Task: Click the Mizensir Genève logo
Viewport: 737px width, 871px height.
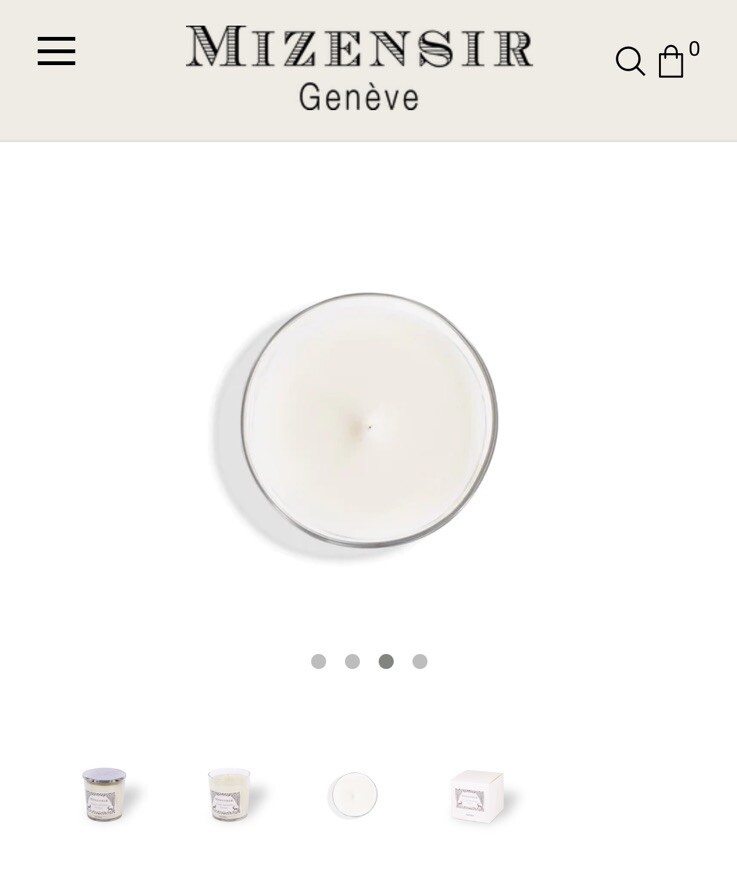Action: pyautogui.click(x=358, y=66)
